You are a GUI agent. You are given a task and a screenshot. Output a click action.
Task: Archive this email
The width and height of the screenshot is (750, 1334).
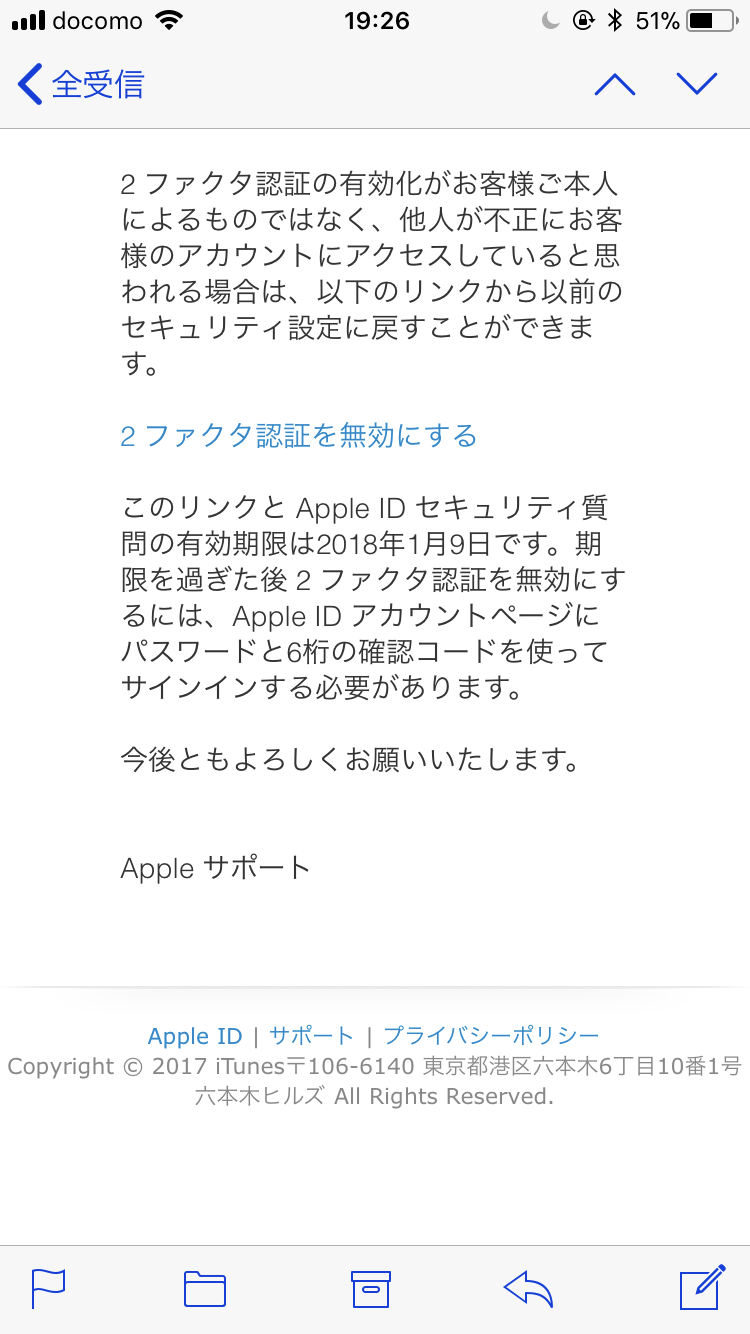370,1289
